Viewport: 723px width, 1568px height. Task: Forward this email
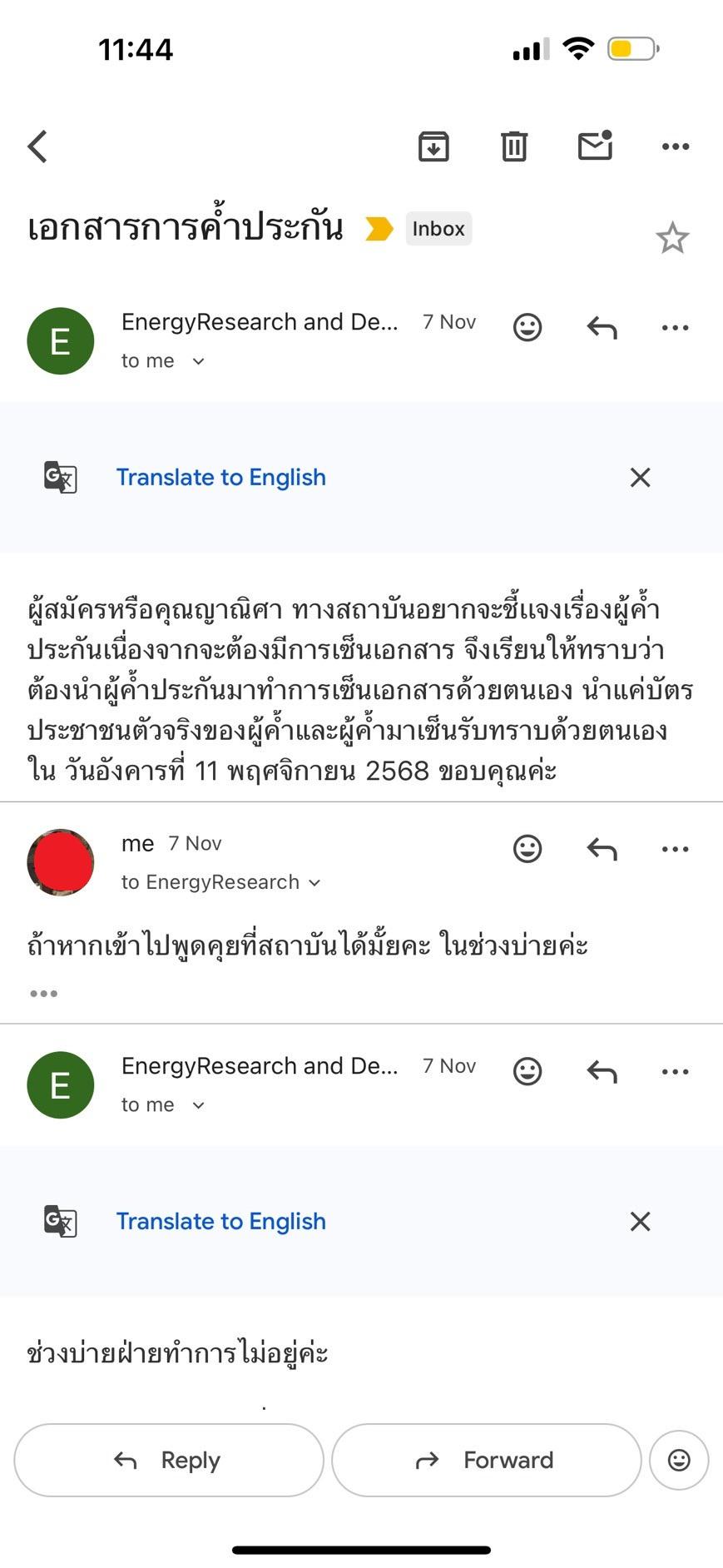coord(486,1460)
